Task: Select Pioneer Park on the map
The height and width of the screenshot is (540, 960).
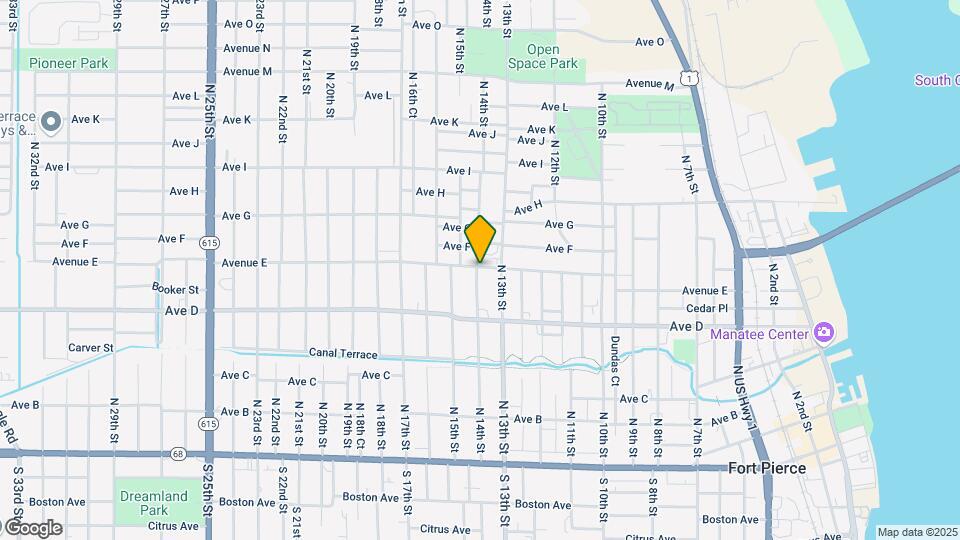Action: click(67, 63)
